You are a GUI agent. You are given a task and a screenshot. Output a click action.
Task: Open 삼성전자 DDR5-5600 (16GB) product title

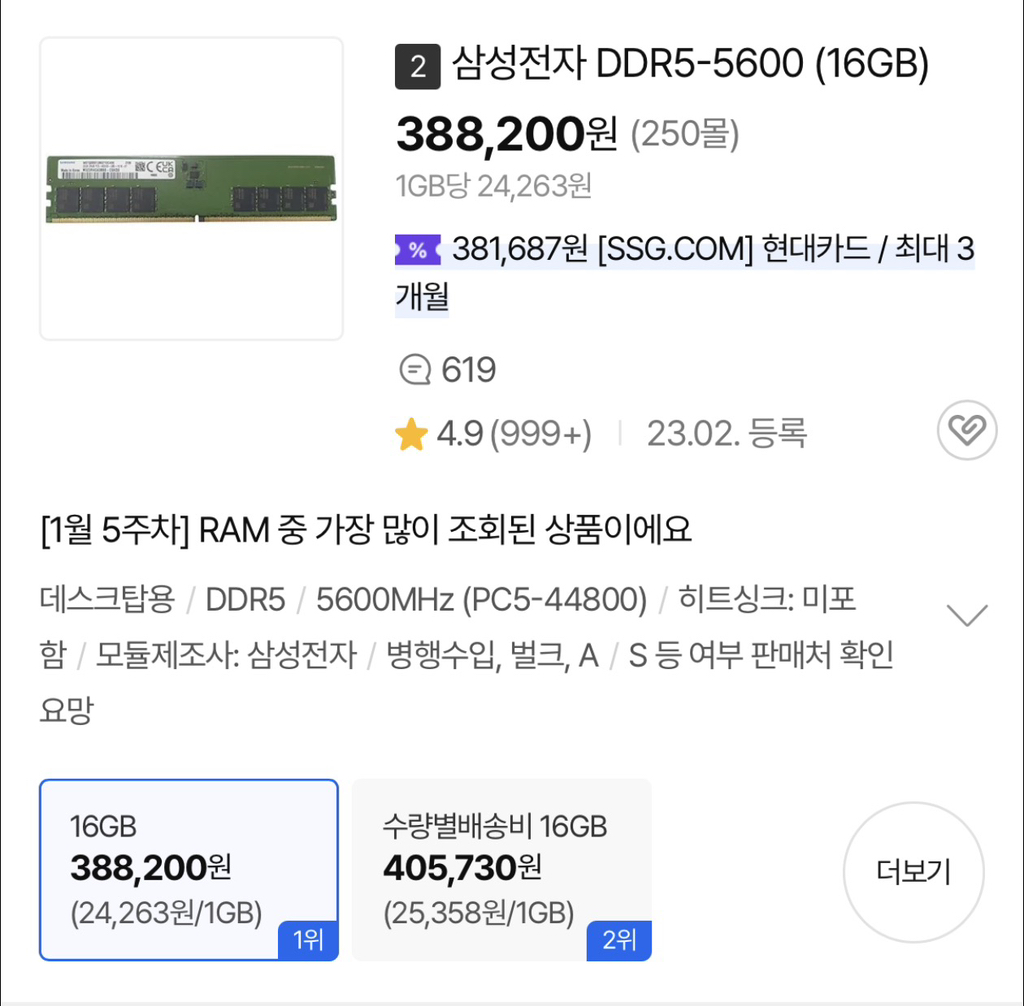pos(690,65)
